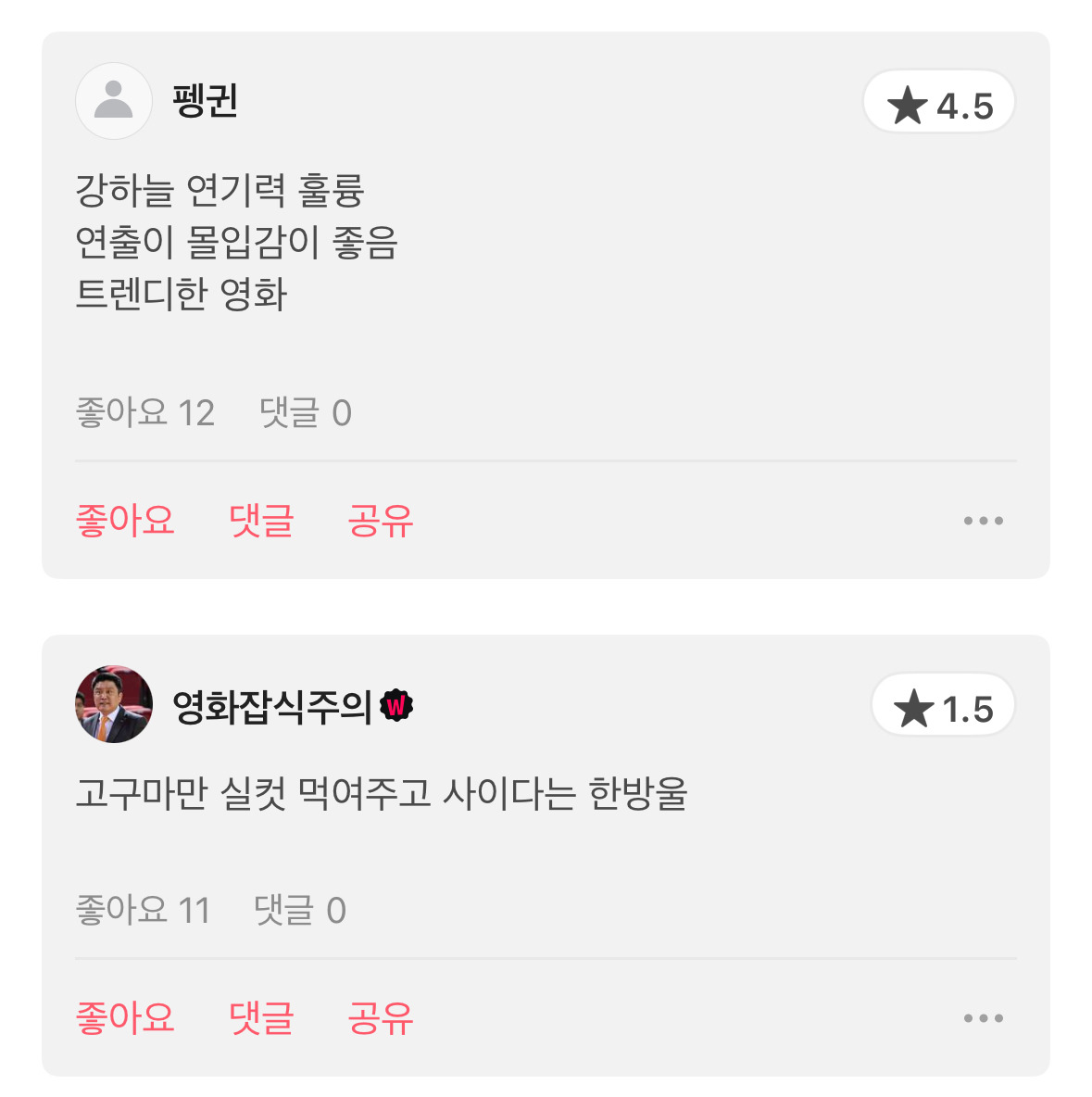1092x1097 pixels.
Task: View 영화잡식주의's profile photo
Action: point(114,704)
